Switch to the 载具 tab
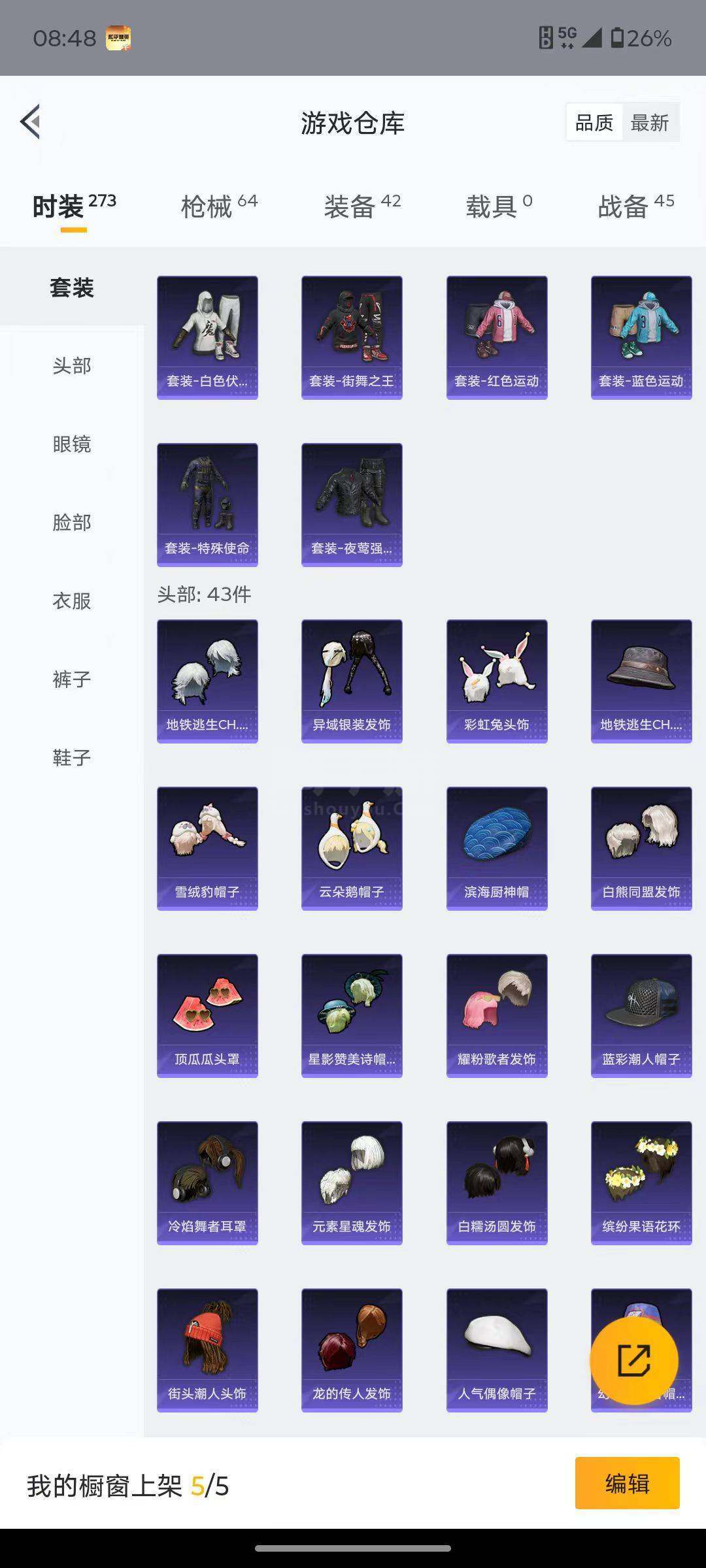 click(x=499, y=206)
